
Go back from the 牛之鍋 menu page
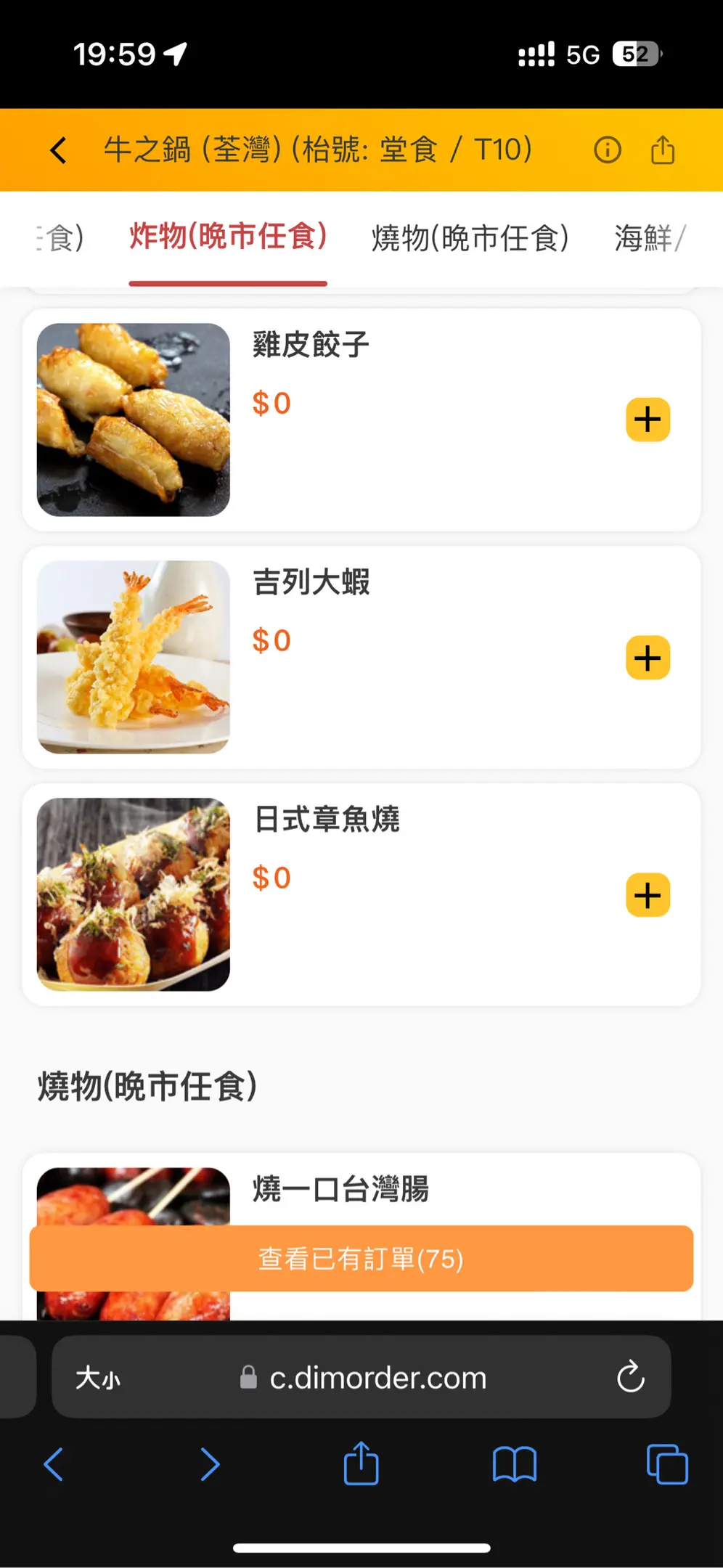tap(58, 150)
